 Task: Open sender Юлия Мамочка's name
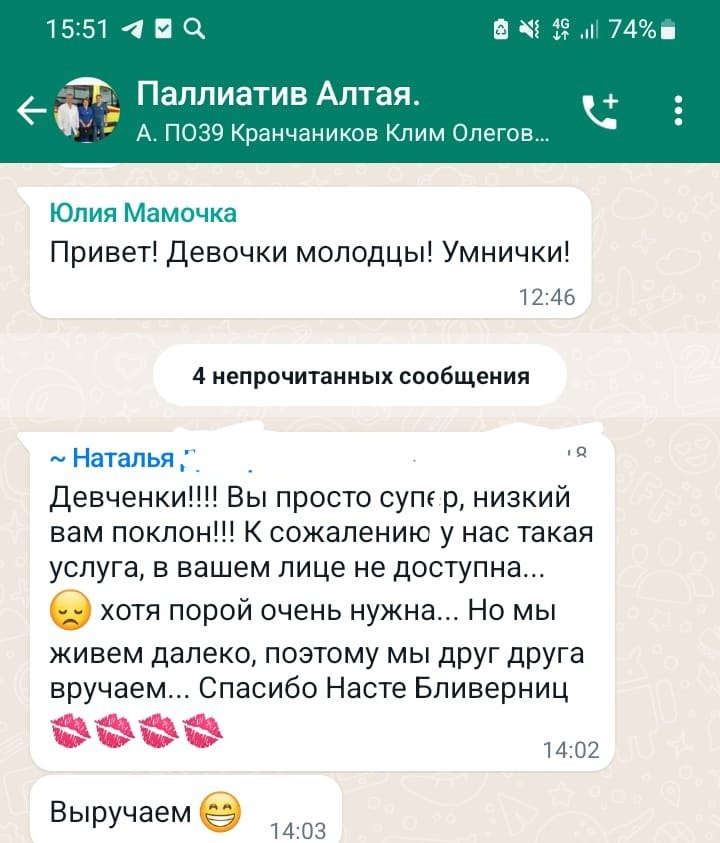(x=144, y=213)
